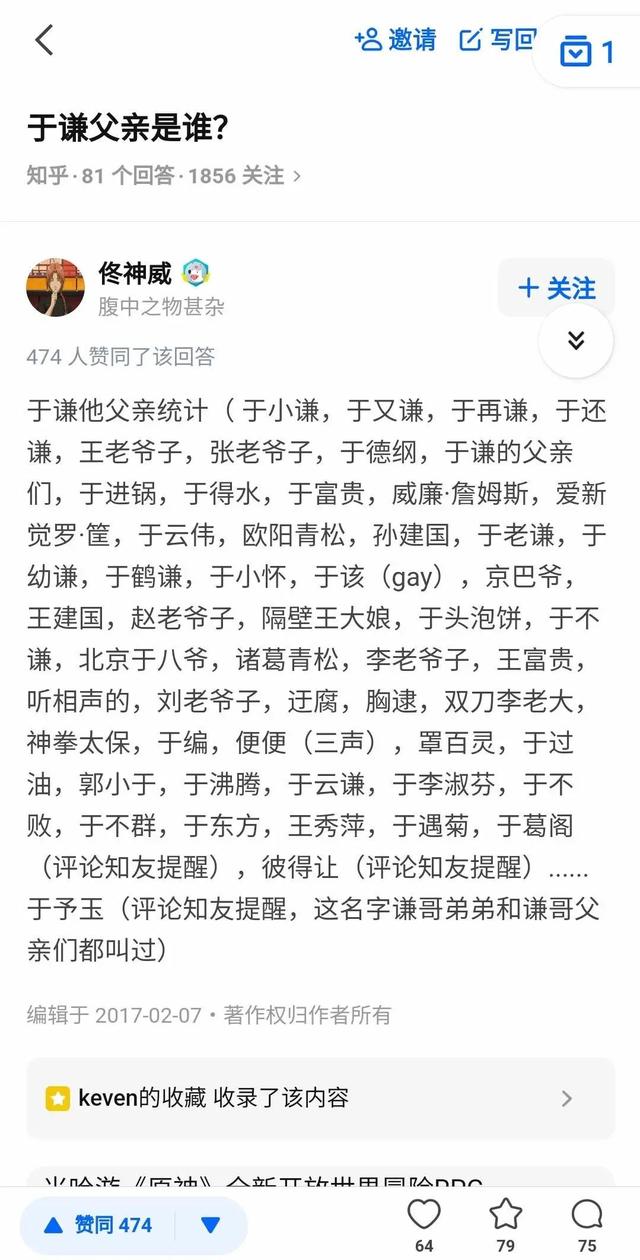
Task: Upvote the answer with 赞同 474
Action: tap(100, 1225)
